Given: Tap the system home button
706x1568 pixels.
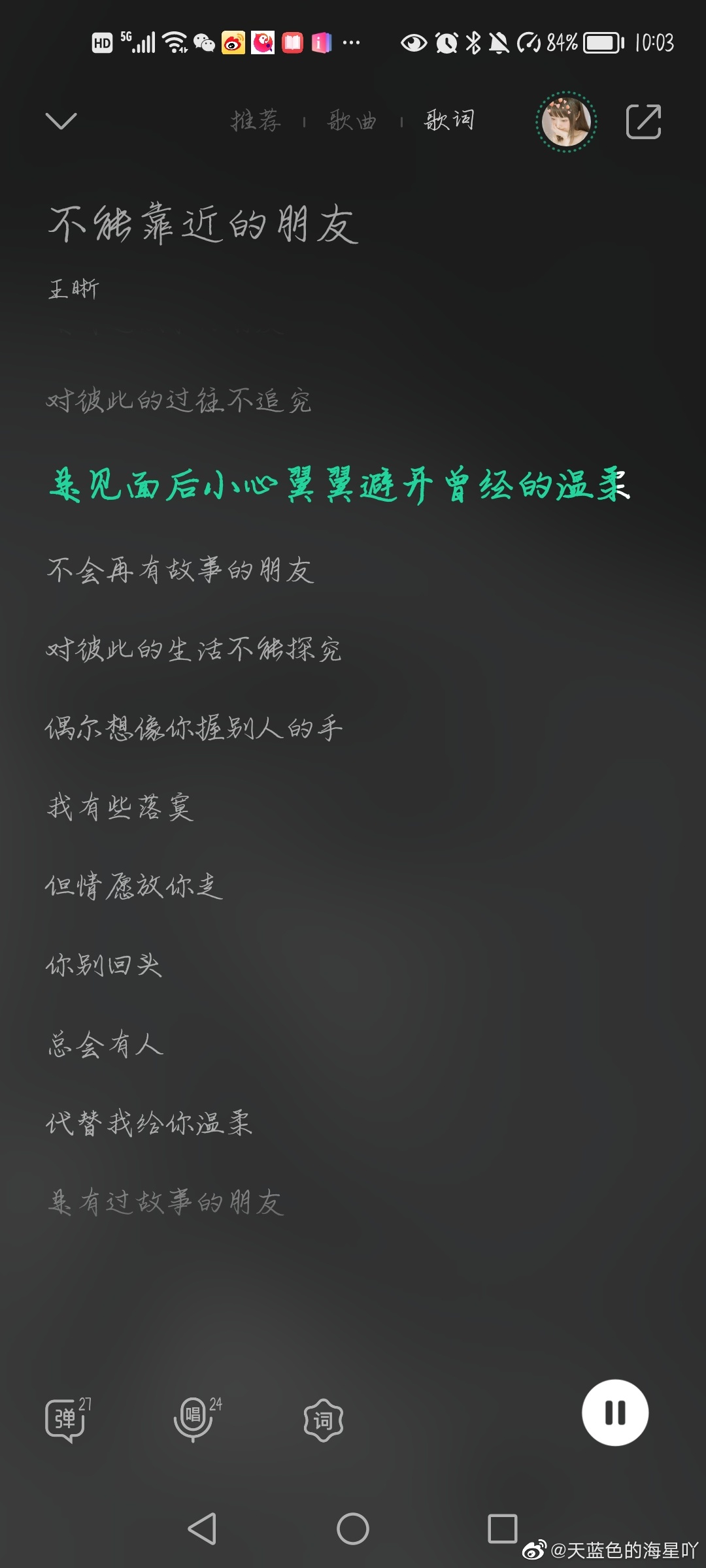Looking at the screenshot, I should pos(353,1529).
